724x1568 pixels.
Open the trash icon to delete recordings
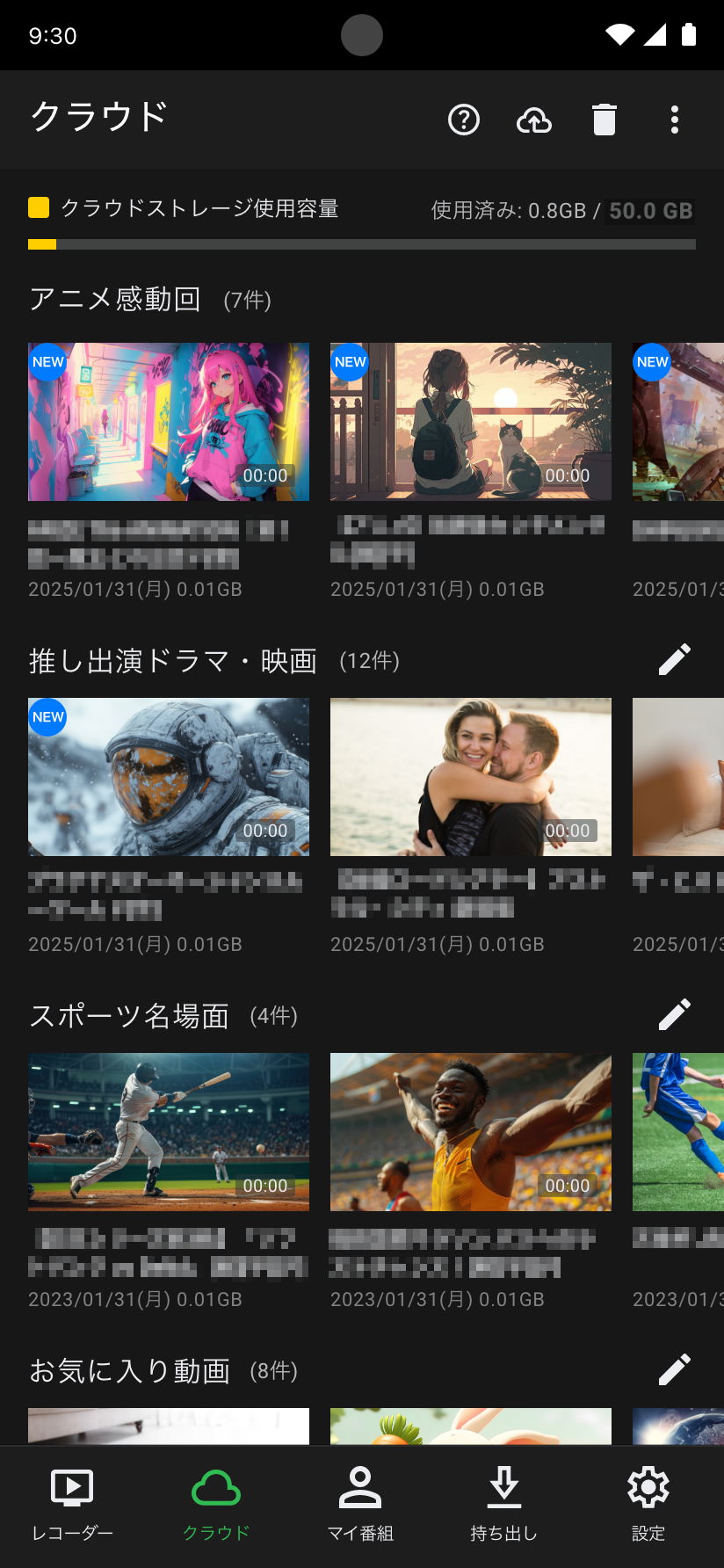(x=604, y=120)
